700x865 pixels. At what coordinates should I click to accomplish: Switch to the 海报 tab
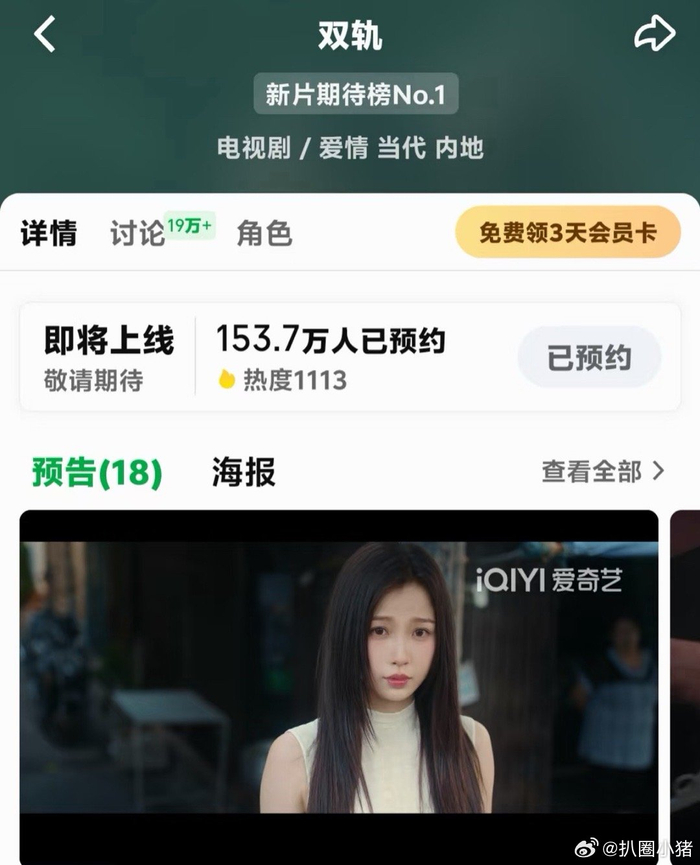coord(243,472)
